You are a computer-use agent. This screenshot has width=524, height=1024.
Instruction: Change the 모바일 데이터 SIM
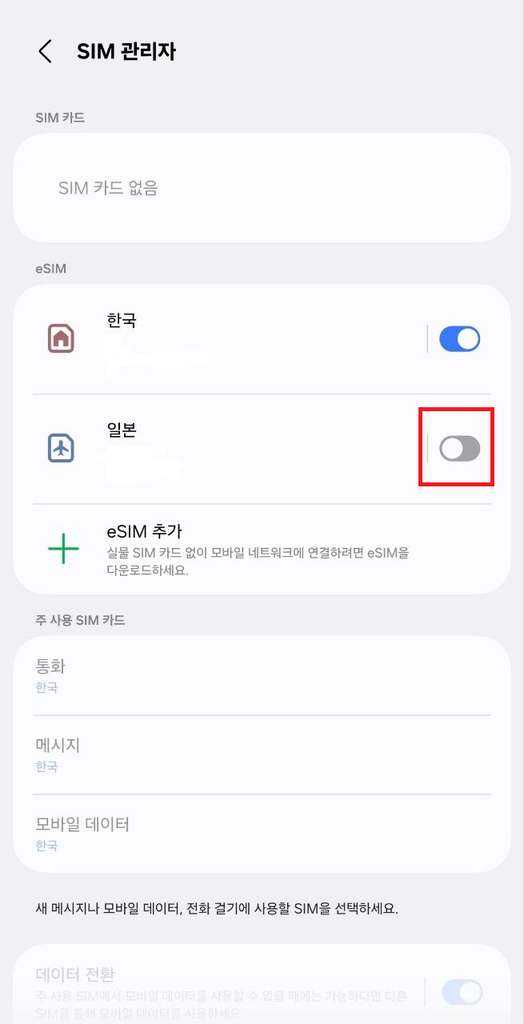tap(261, 834)
